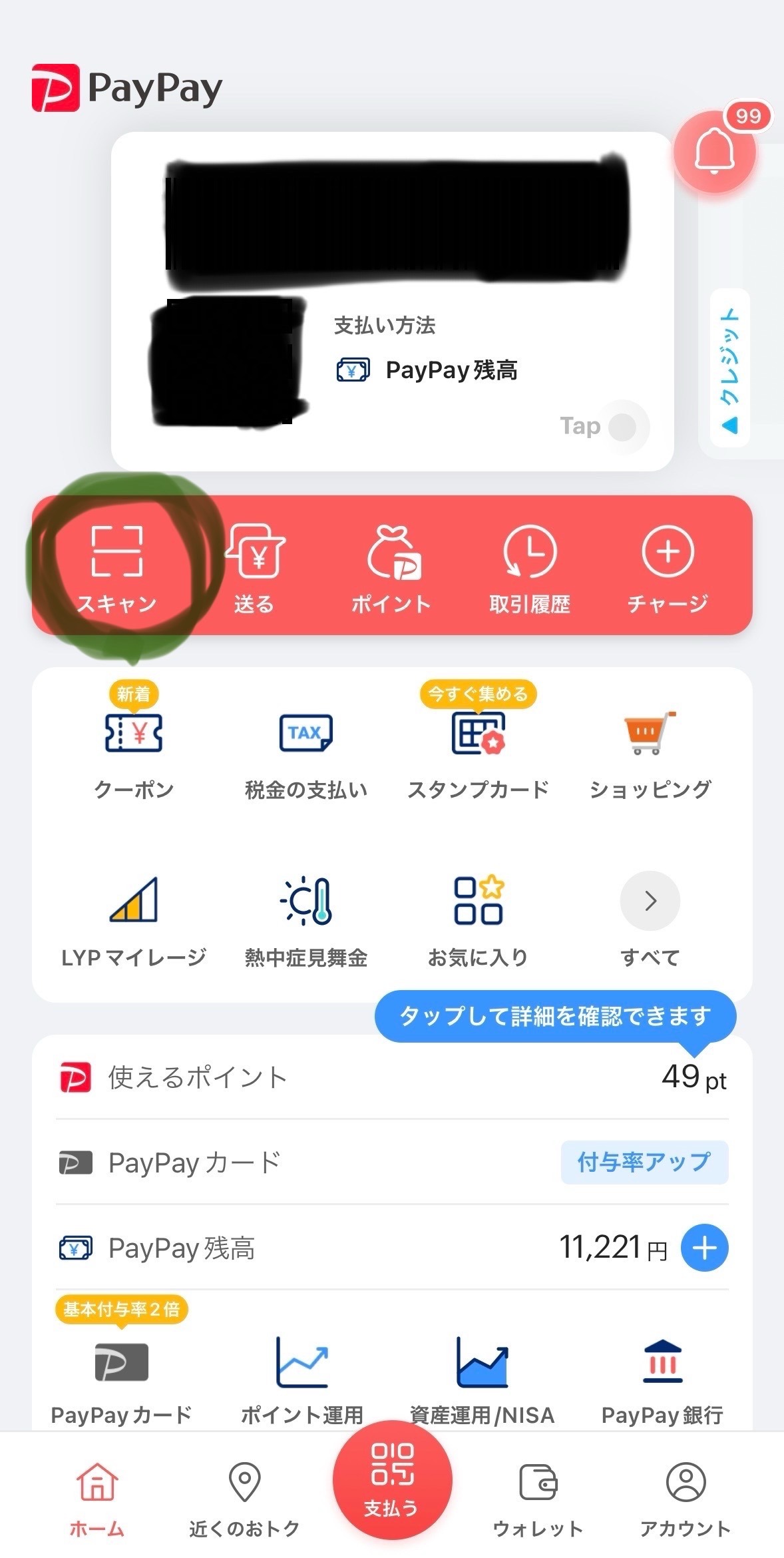View 取引履歴 transaction history
Viewport: 784px width, 1558px height.
point(530,566)
